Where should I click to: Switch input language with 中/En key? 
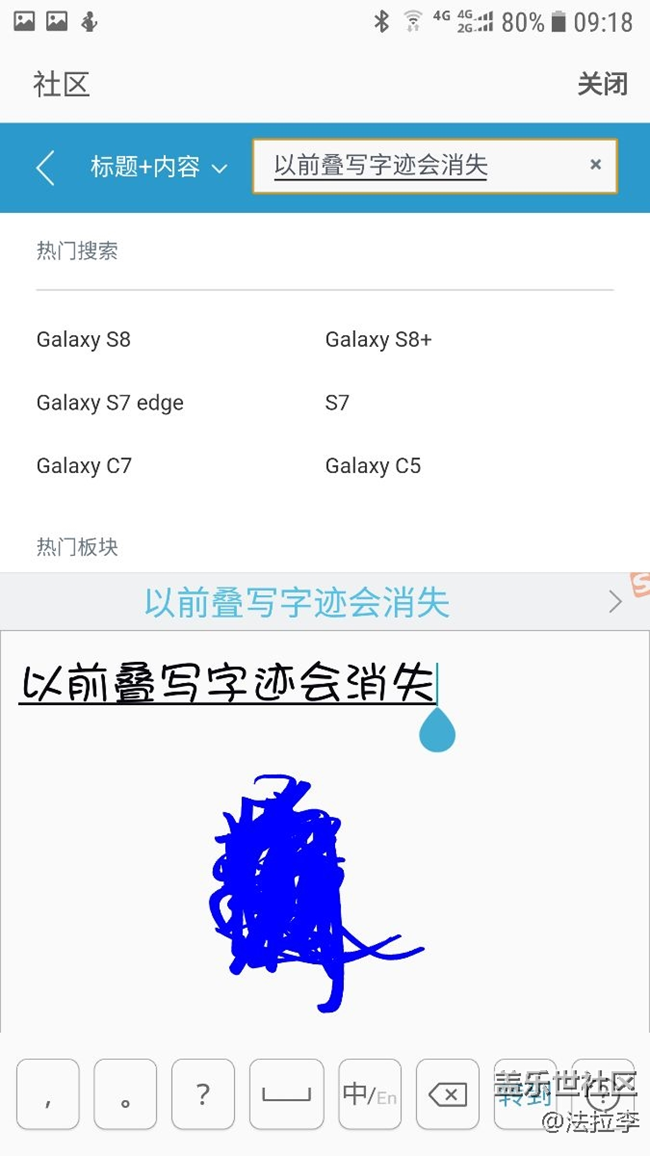370,1094
